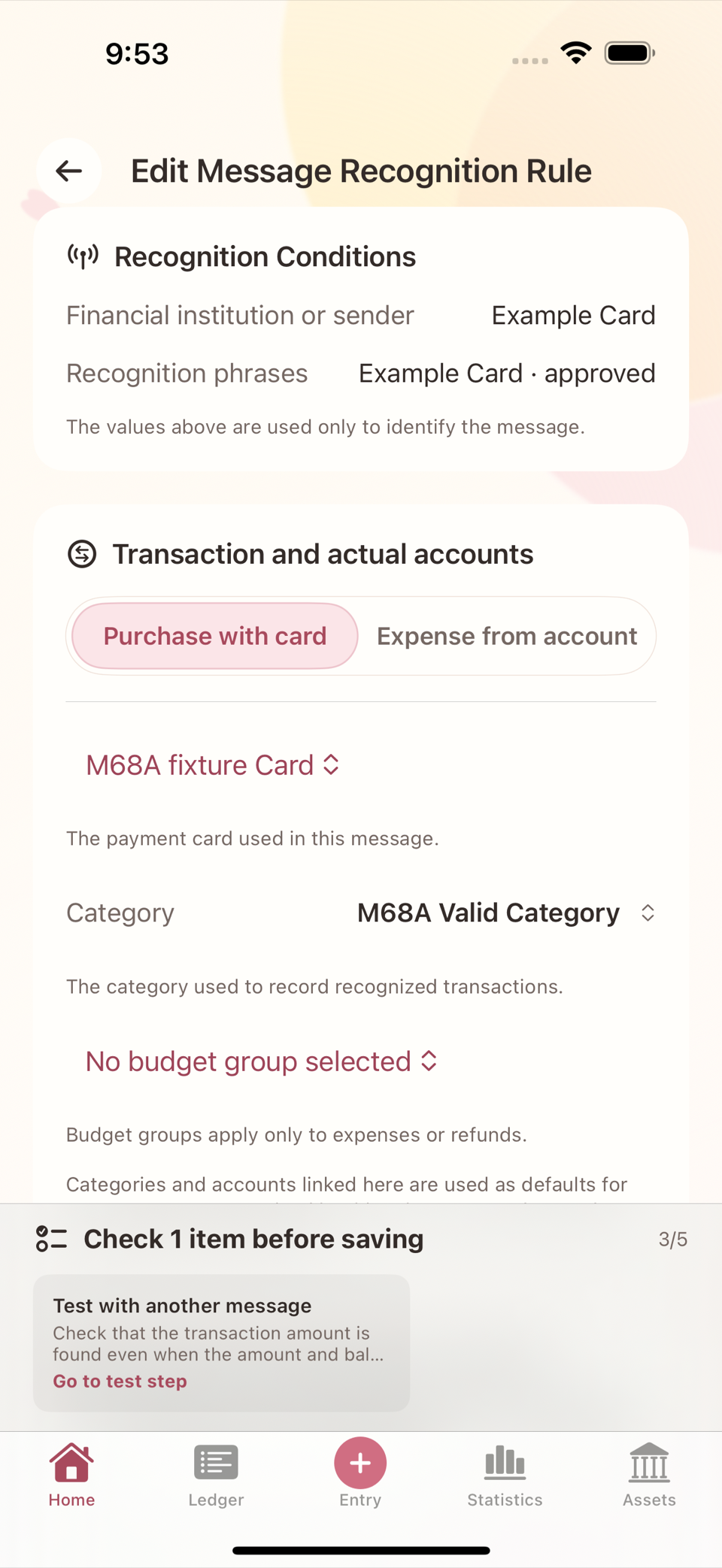Go back with the arrow button
The width and height of the screenshot is (722, 1568).
(69, 171)
